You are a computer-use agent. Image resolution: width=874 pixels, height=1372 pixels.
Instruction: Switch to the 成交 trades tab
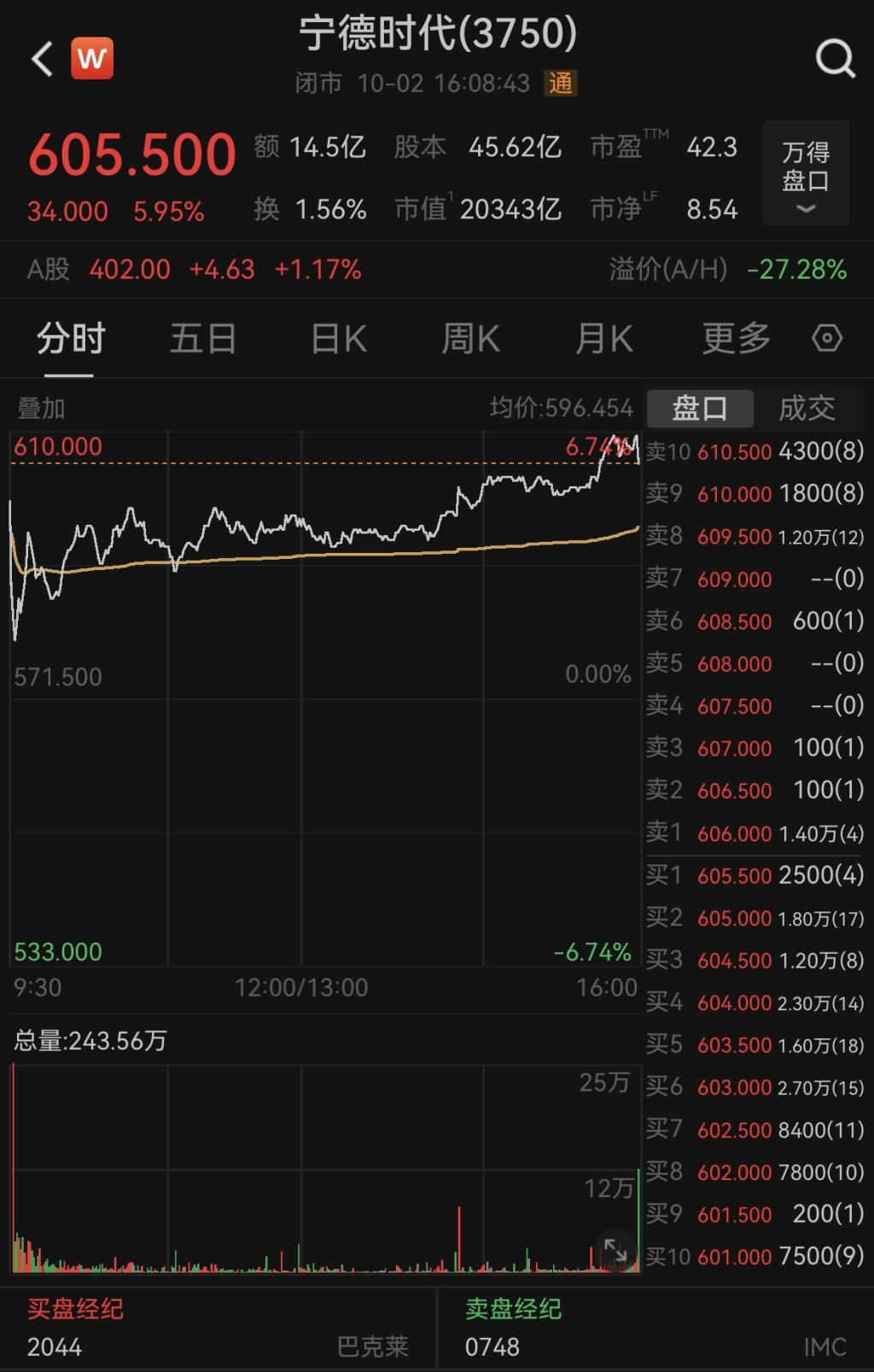pyautogui.click(x=807, y=409)
